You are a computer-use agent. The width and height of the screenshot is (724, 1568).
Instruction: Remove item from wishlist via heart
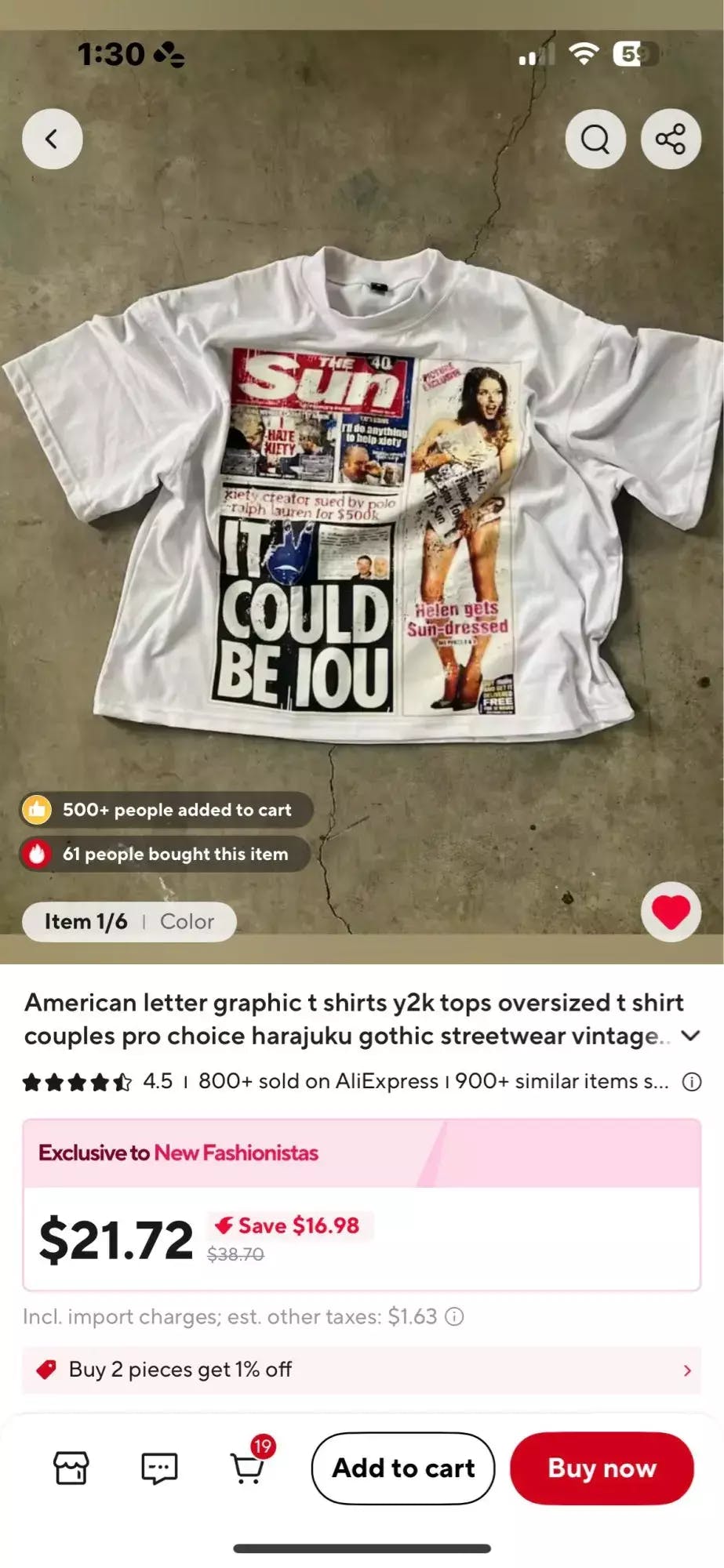tap(671, 911)
